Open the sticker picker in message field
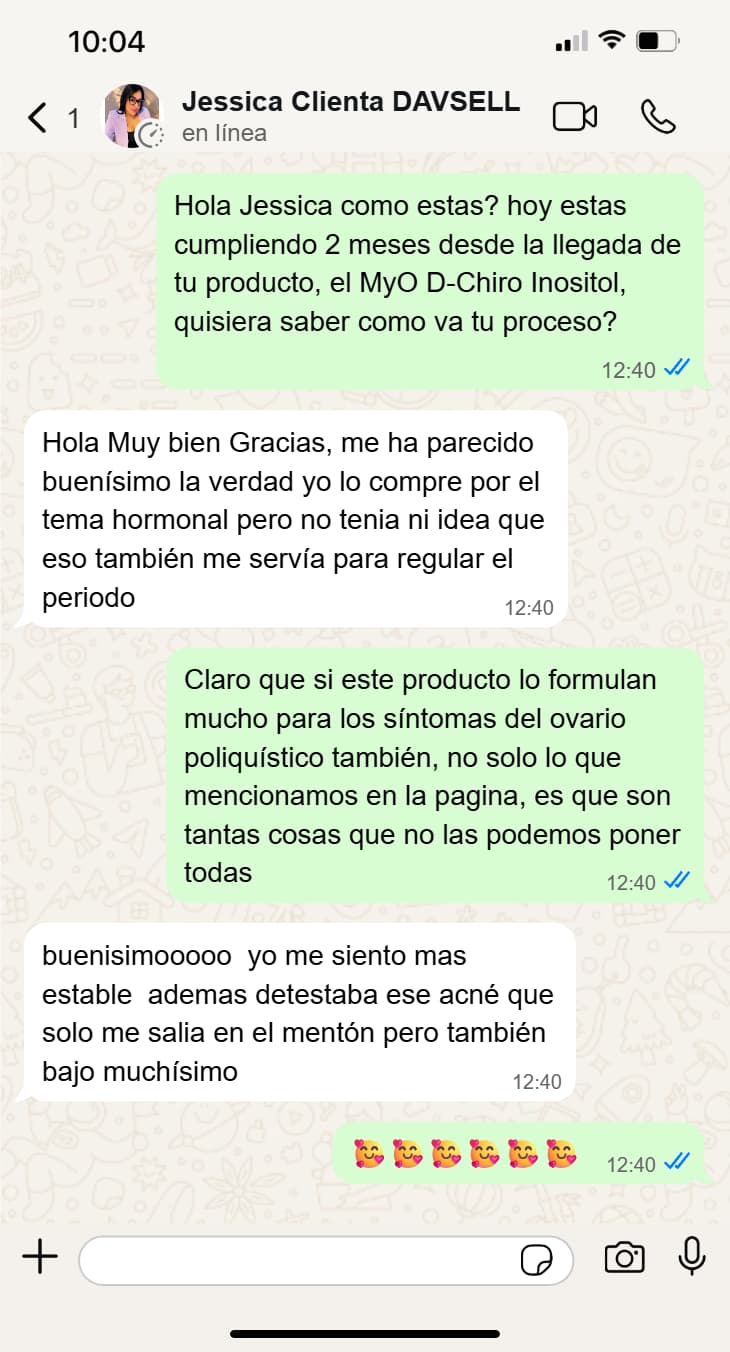 (537, 1260)
